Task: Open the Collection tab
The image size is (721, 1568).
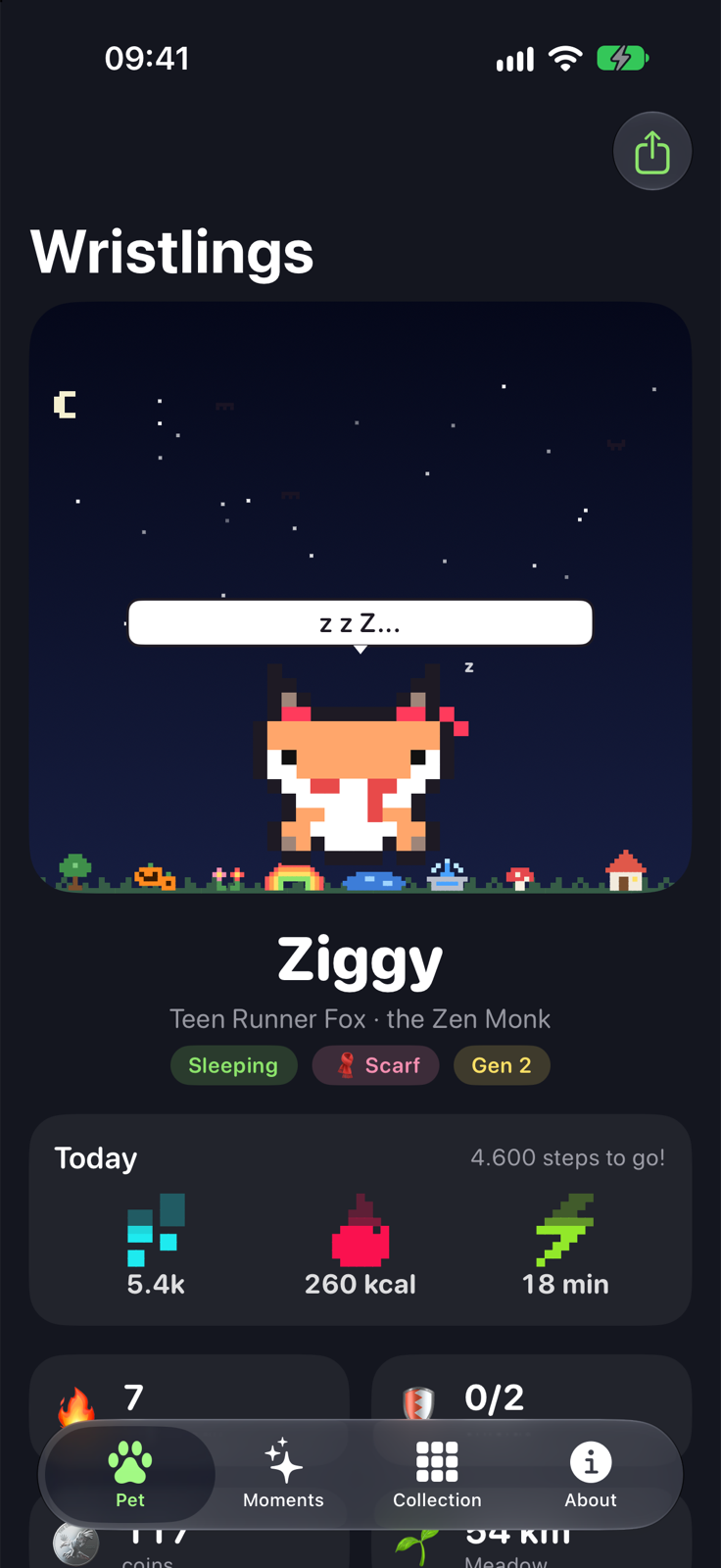Action: coord(437,1474)
